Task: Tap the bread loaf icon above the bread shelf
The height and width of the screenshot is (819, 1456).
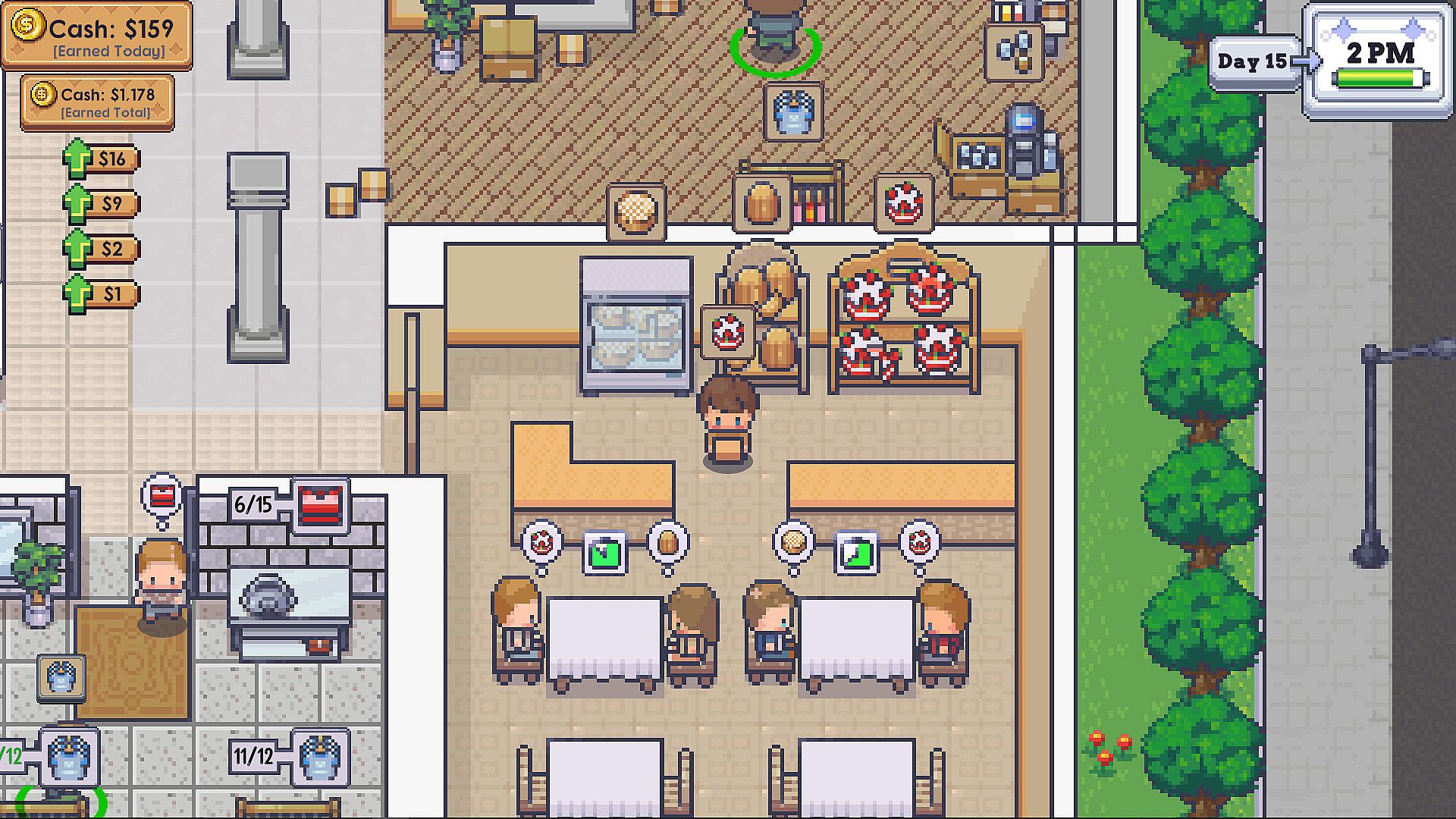Action: tap(762, 202)
